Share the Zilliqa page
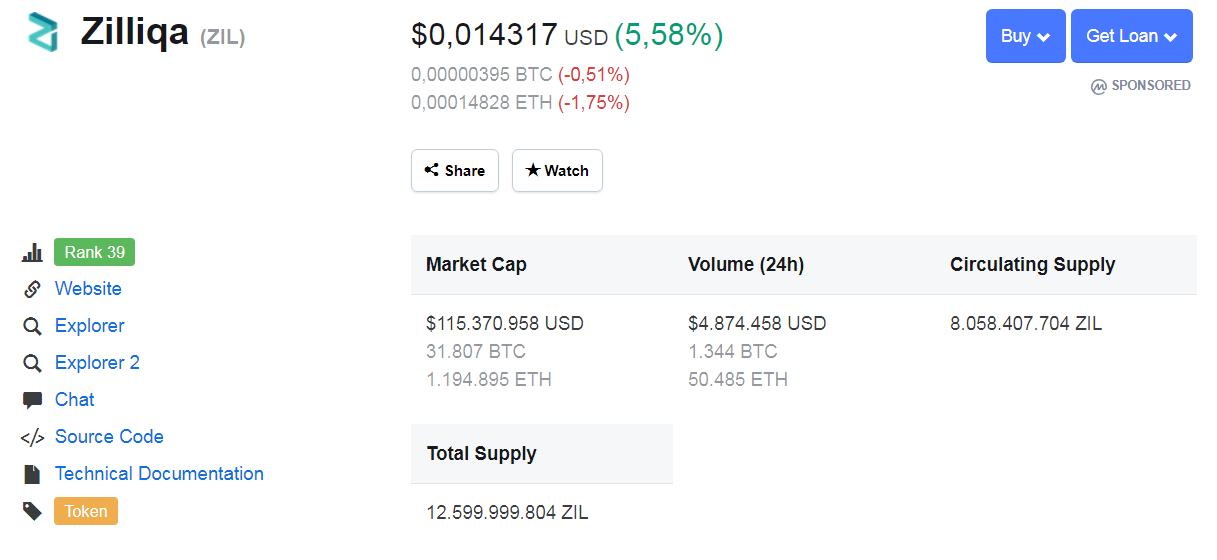The width and height of the screenshot is (1217, 560). tap(455, 170)
